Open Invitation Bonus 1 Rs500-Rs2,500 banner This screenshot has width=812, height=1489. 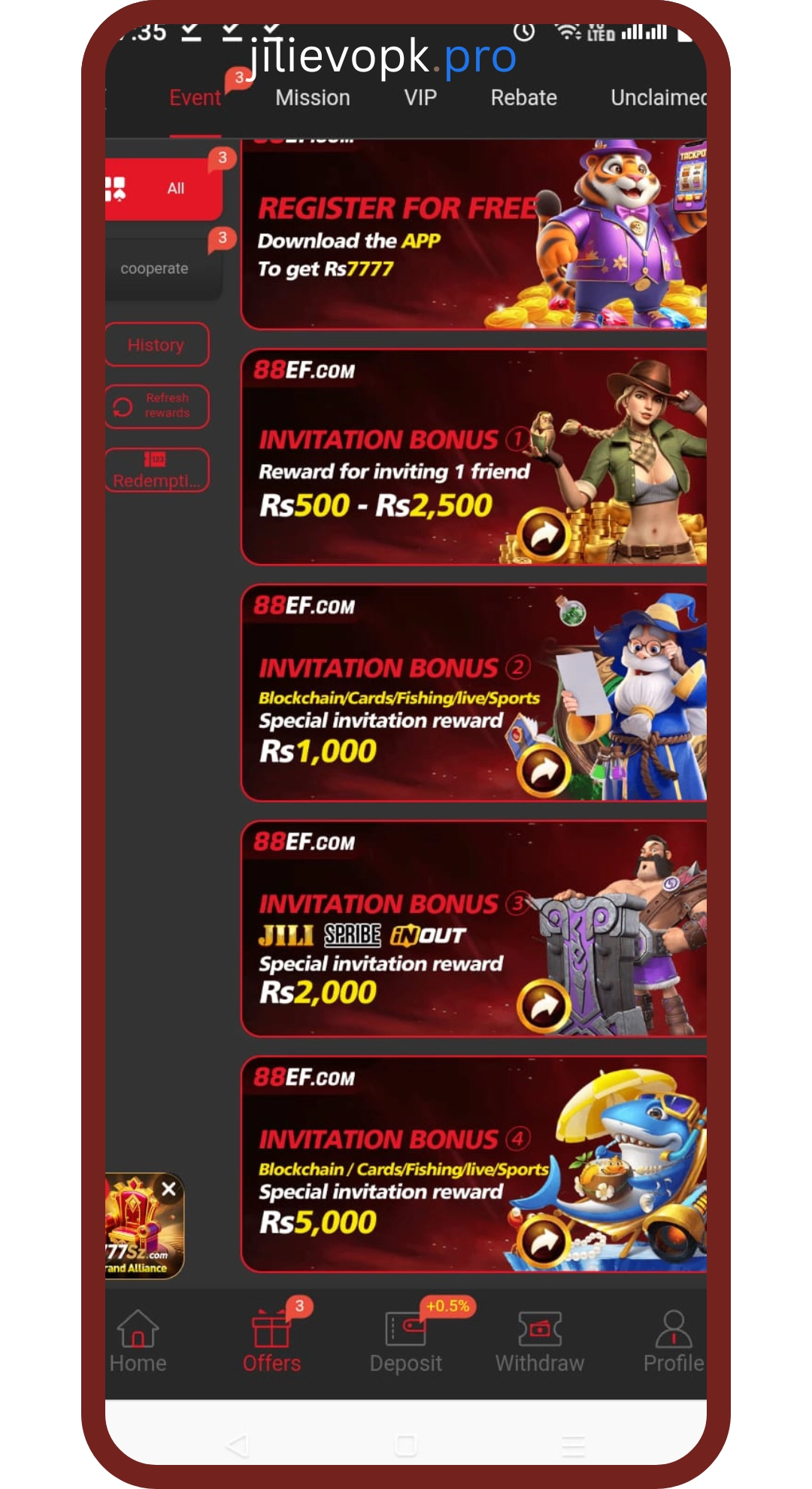(x=472, y=457)
